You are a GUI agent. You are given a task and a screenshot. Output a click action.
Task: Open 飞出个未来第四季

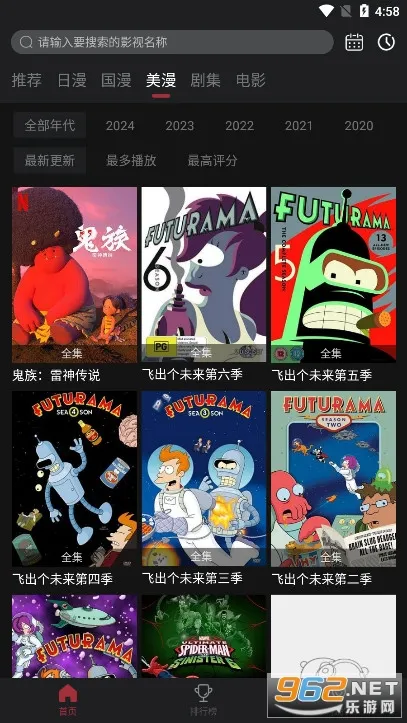point(74,479)
